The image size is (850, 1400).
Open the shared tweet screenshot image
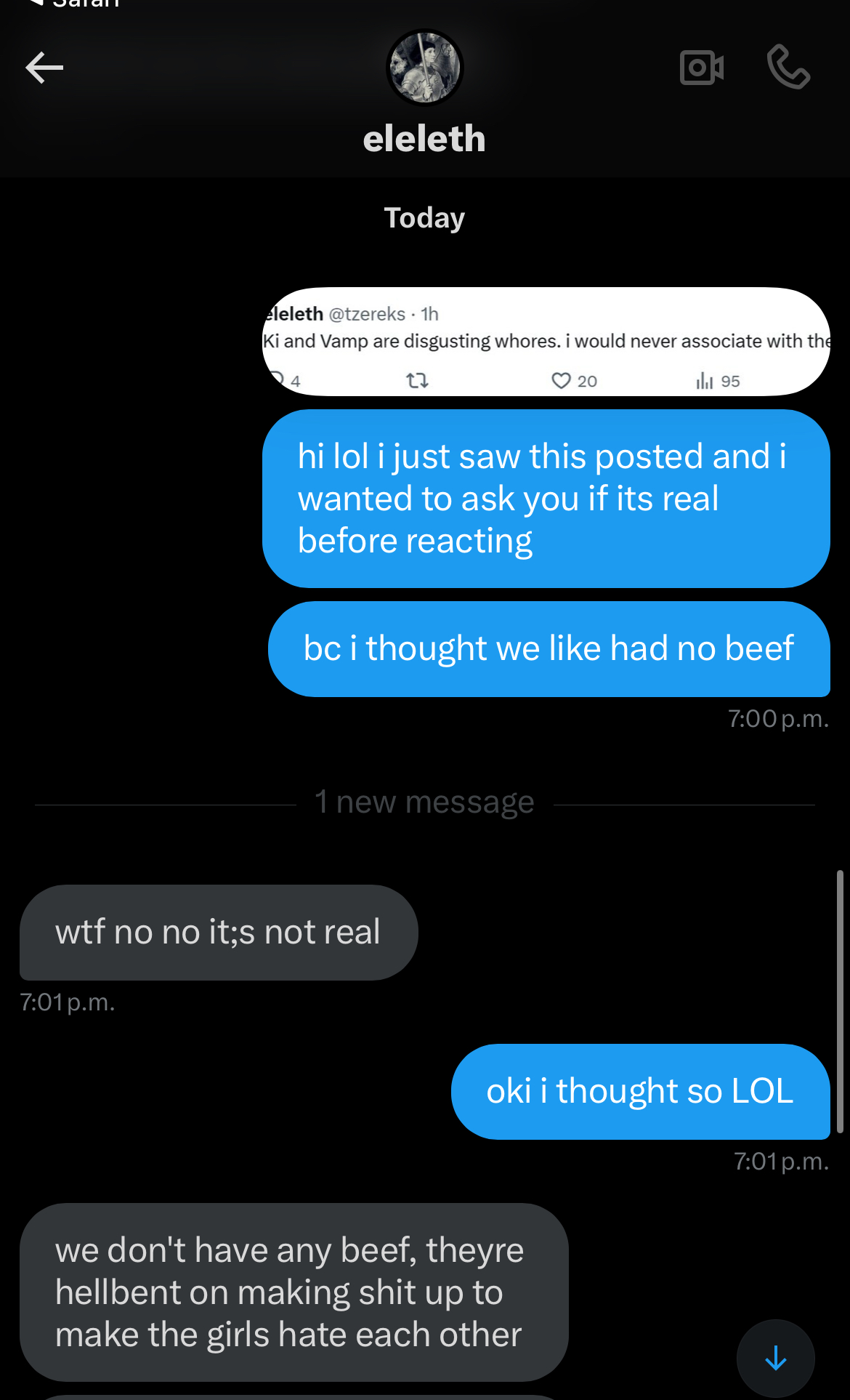(546, 342)
